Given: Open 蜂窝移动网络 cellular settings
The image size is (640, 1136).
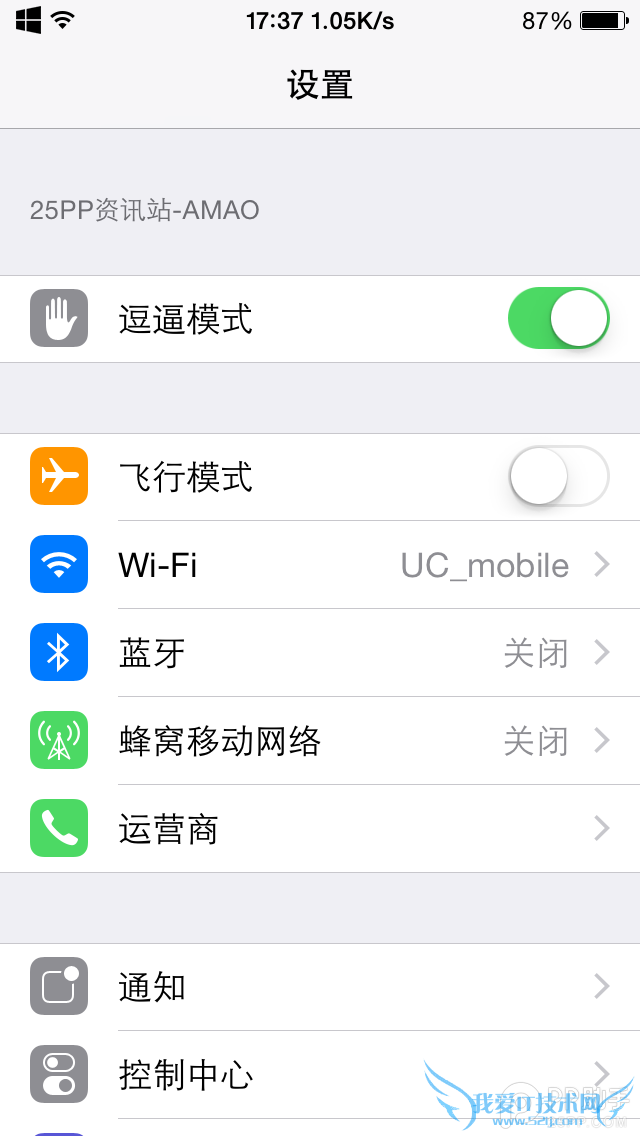Looking at the screenshot, I should pos(320,741).
